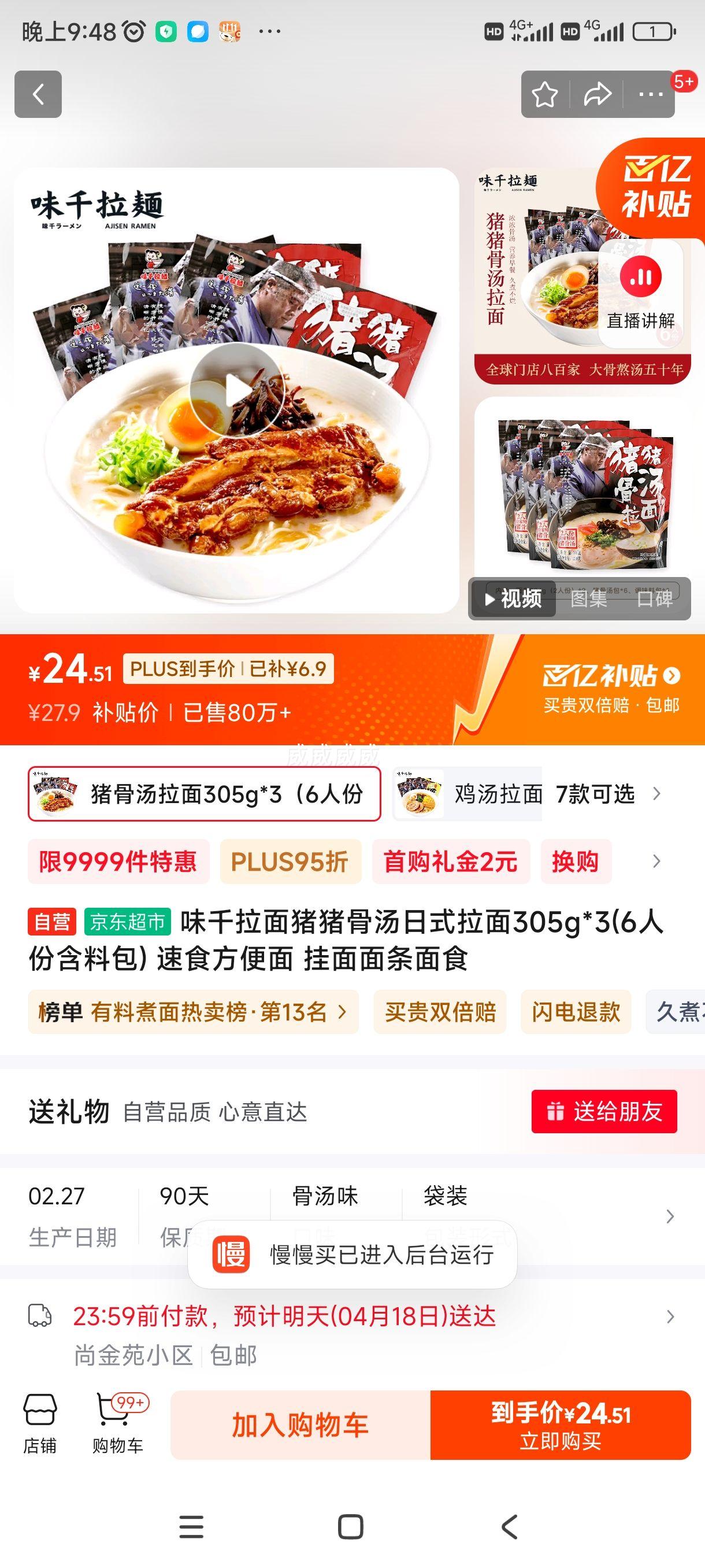
Task: Buy now with 立即购买
Action: tap(560, 1425)
